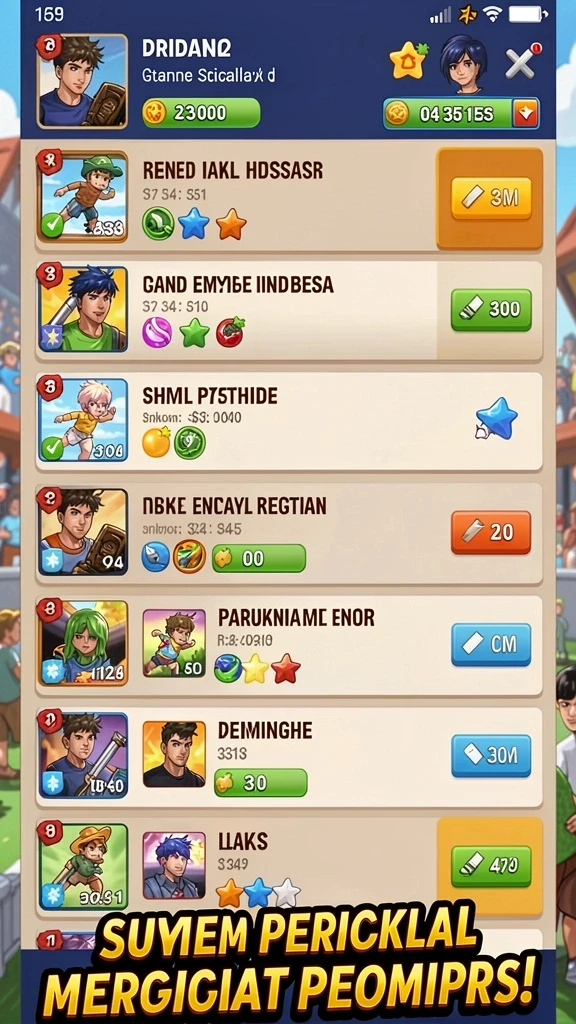Select the GAND EMYBE IINDBESA hero portrait
Viewport: 576px width, 1024px height.
click(82, 309)
